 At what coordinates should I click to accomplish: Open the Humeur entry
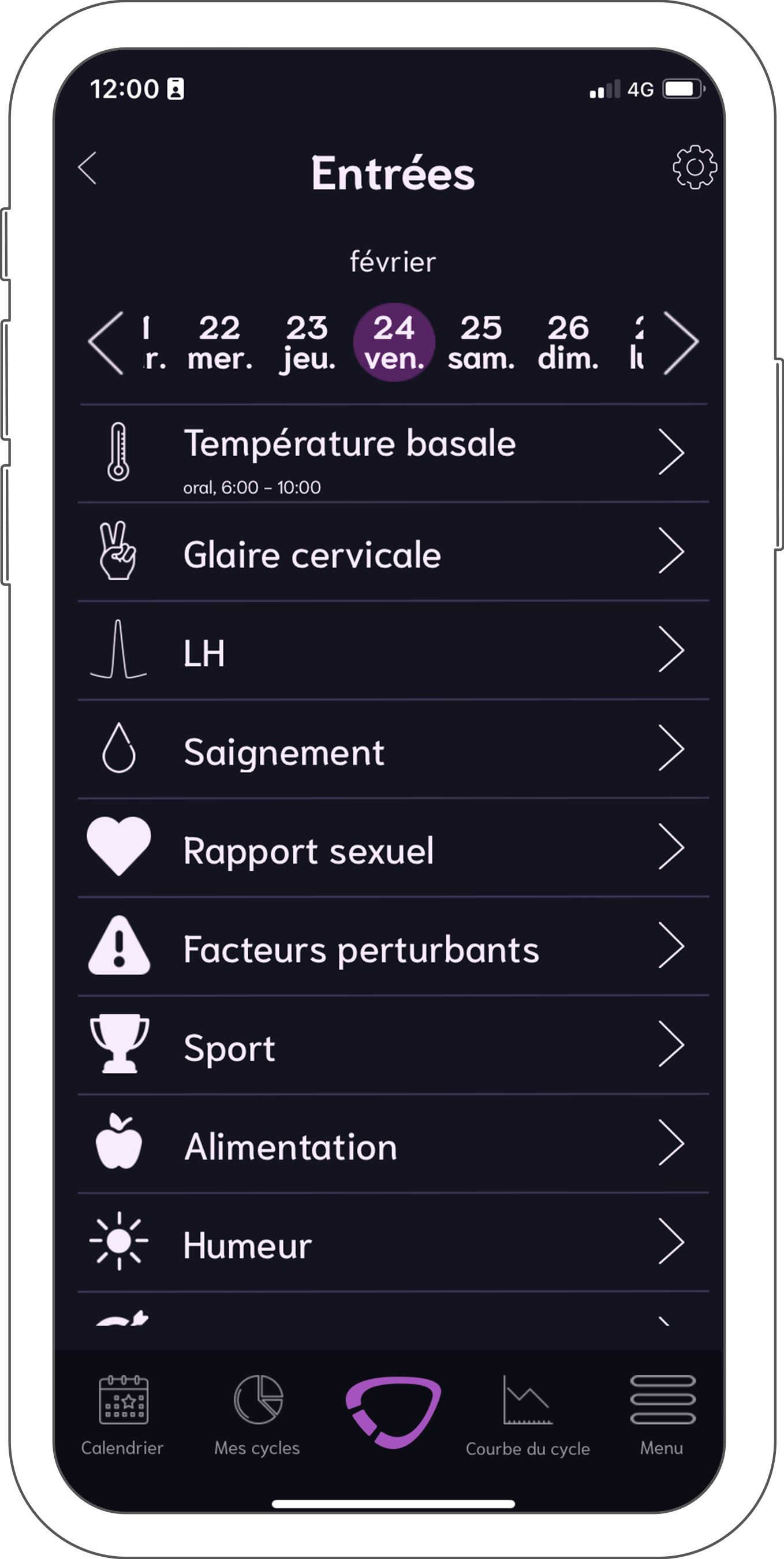point(393,1242)
